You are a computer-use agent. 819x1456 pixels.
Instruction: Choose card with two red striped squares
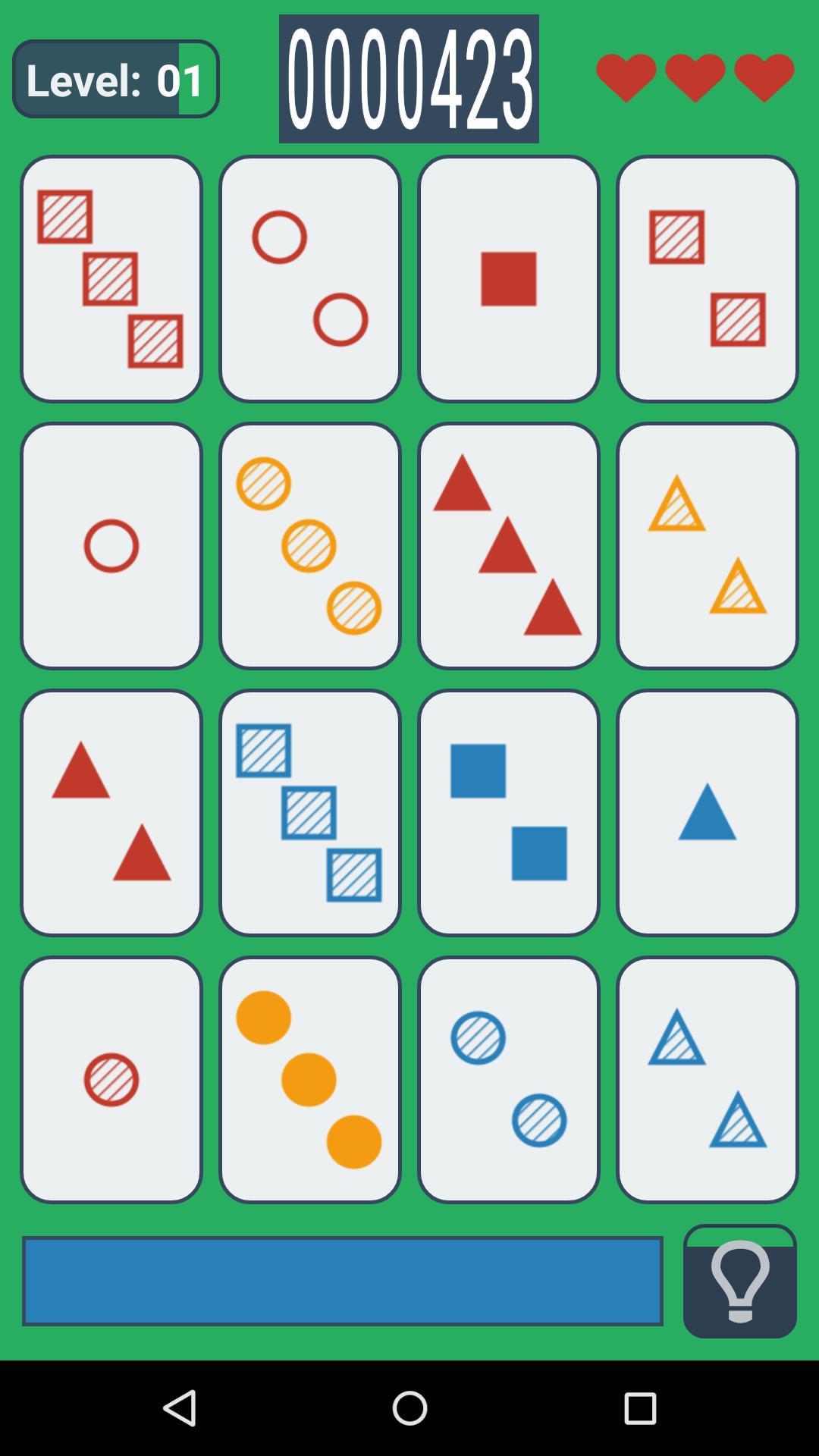click(707, 279)
